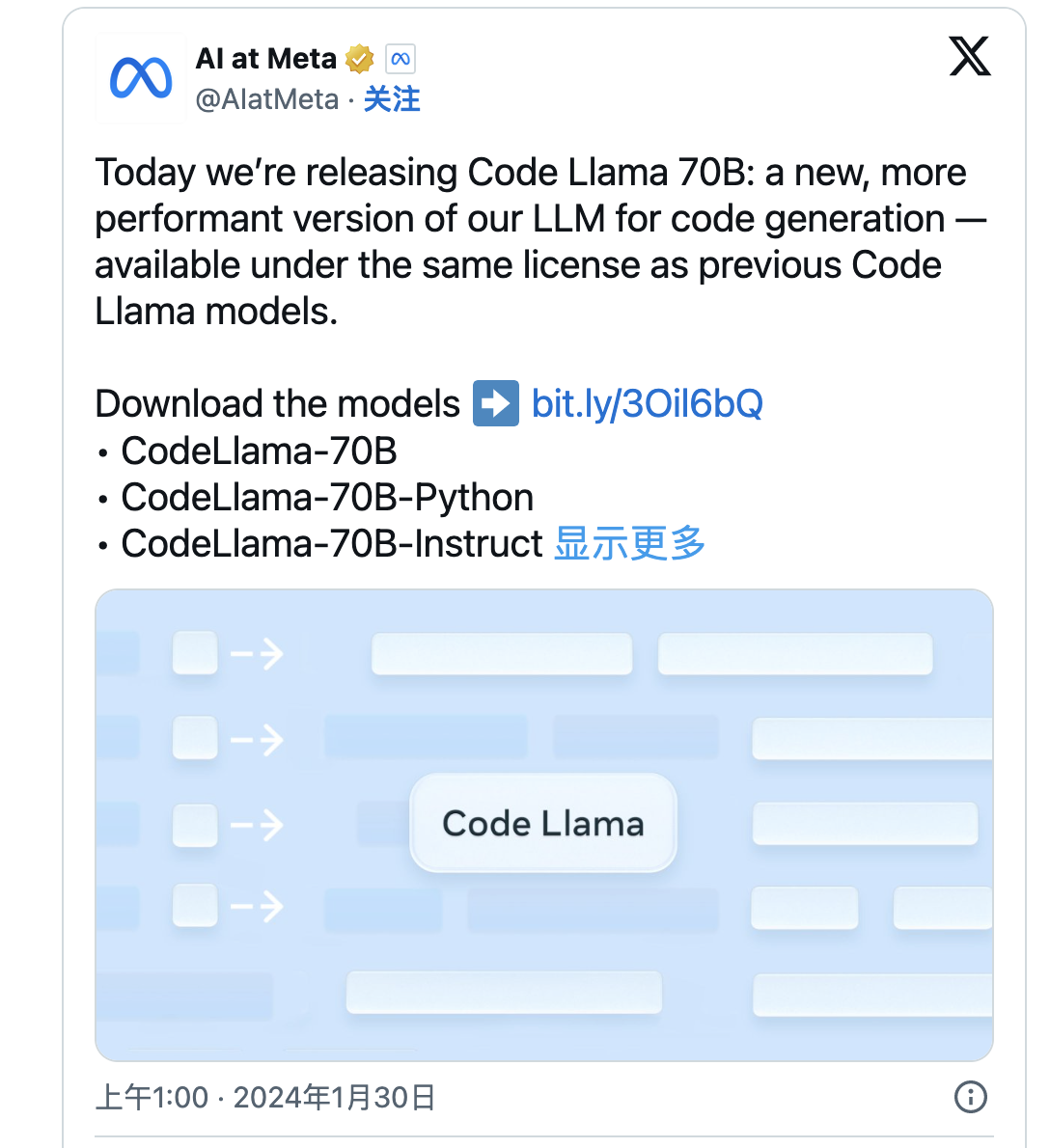Expand the tweet with 显示更多
This screenshot has height=1148, width=1050.
(x=629, y=544)
